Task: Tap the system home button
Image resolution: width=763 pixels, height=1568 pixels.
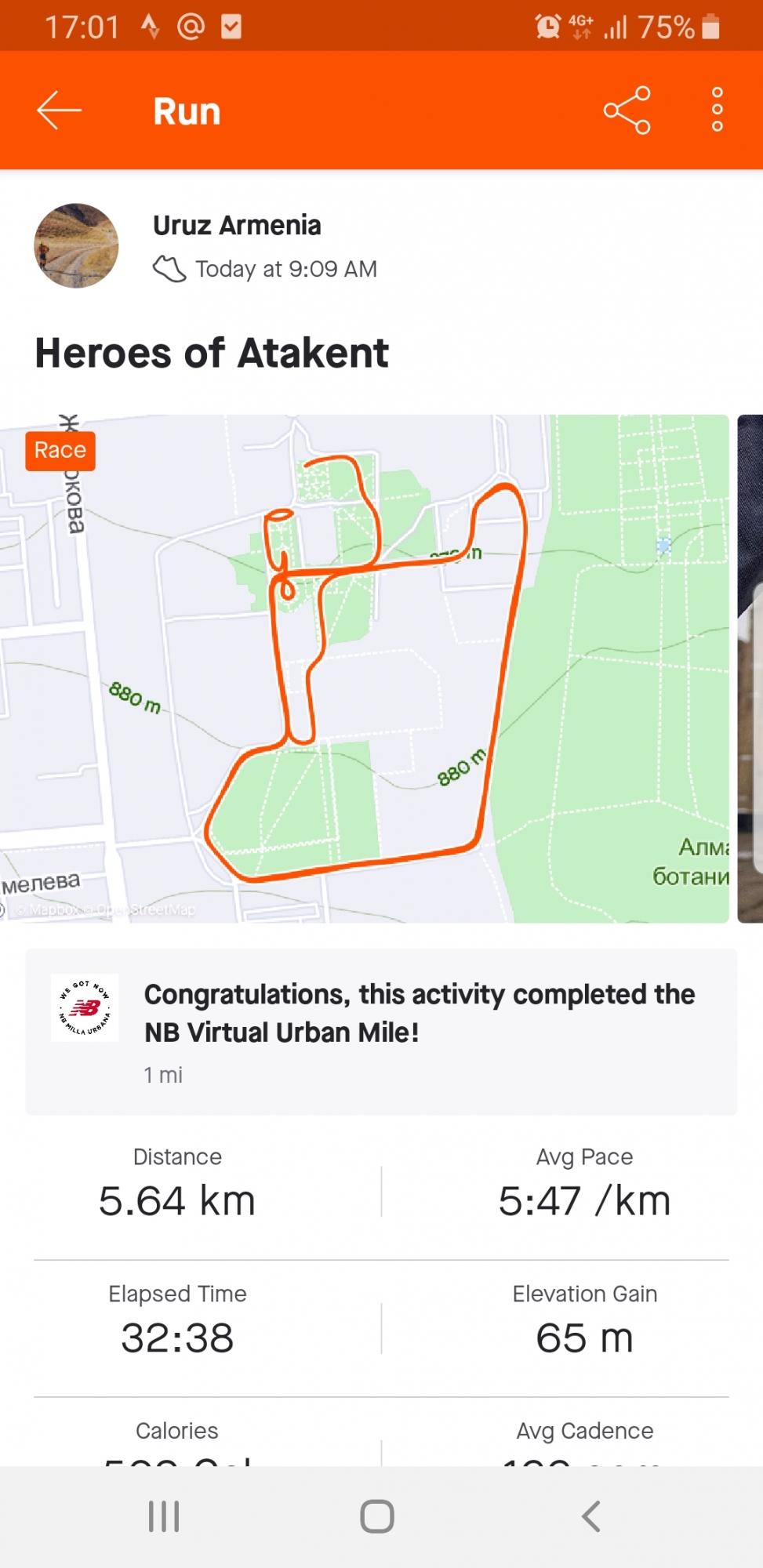Action: click(x=377, y=1516)
